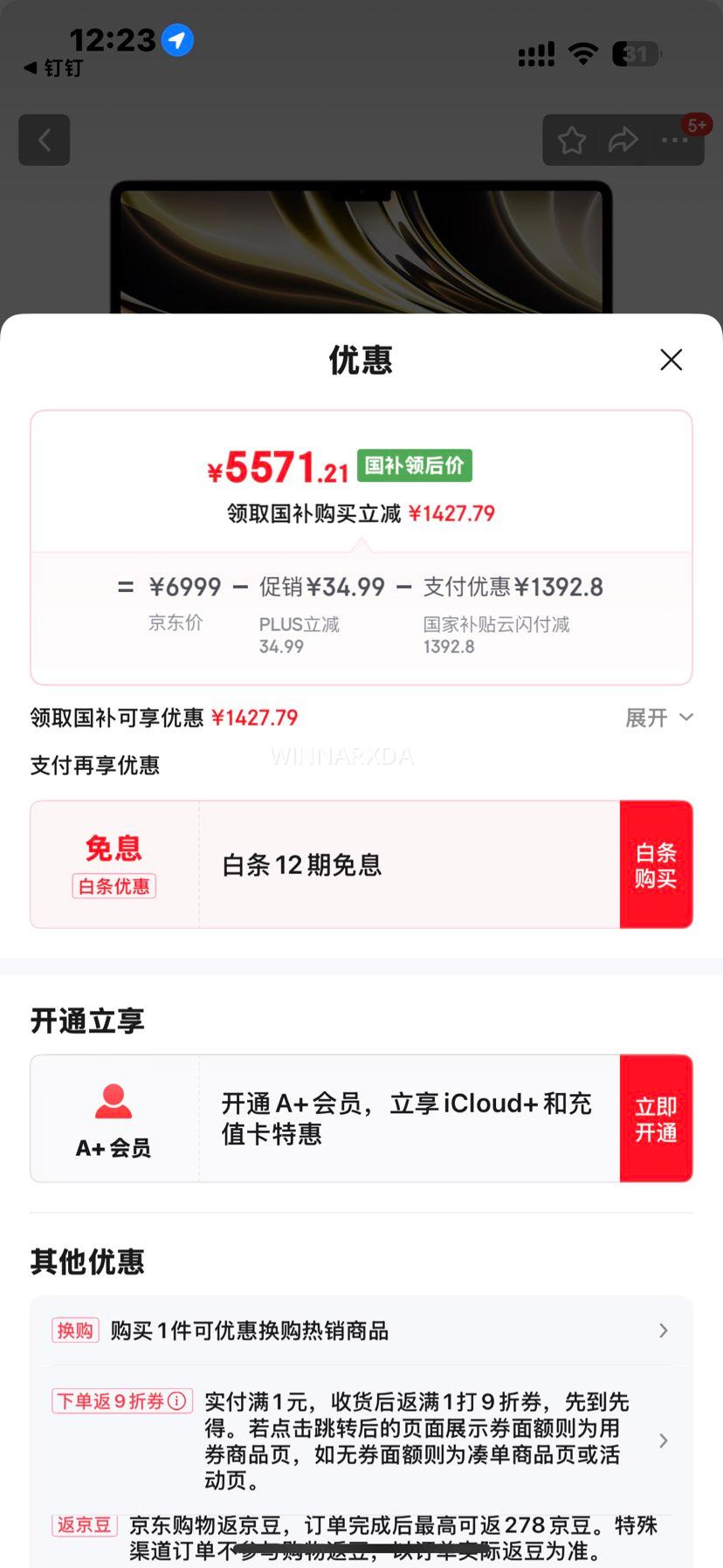This screenshot has height=1568, width=723.
Task: Favorite this product with the star icon
Action: [572, 140]
